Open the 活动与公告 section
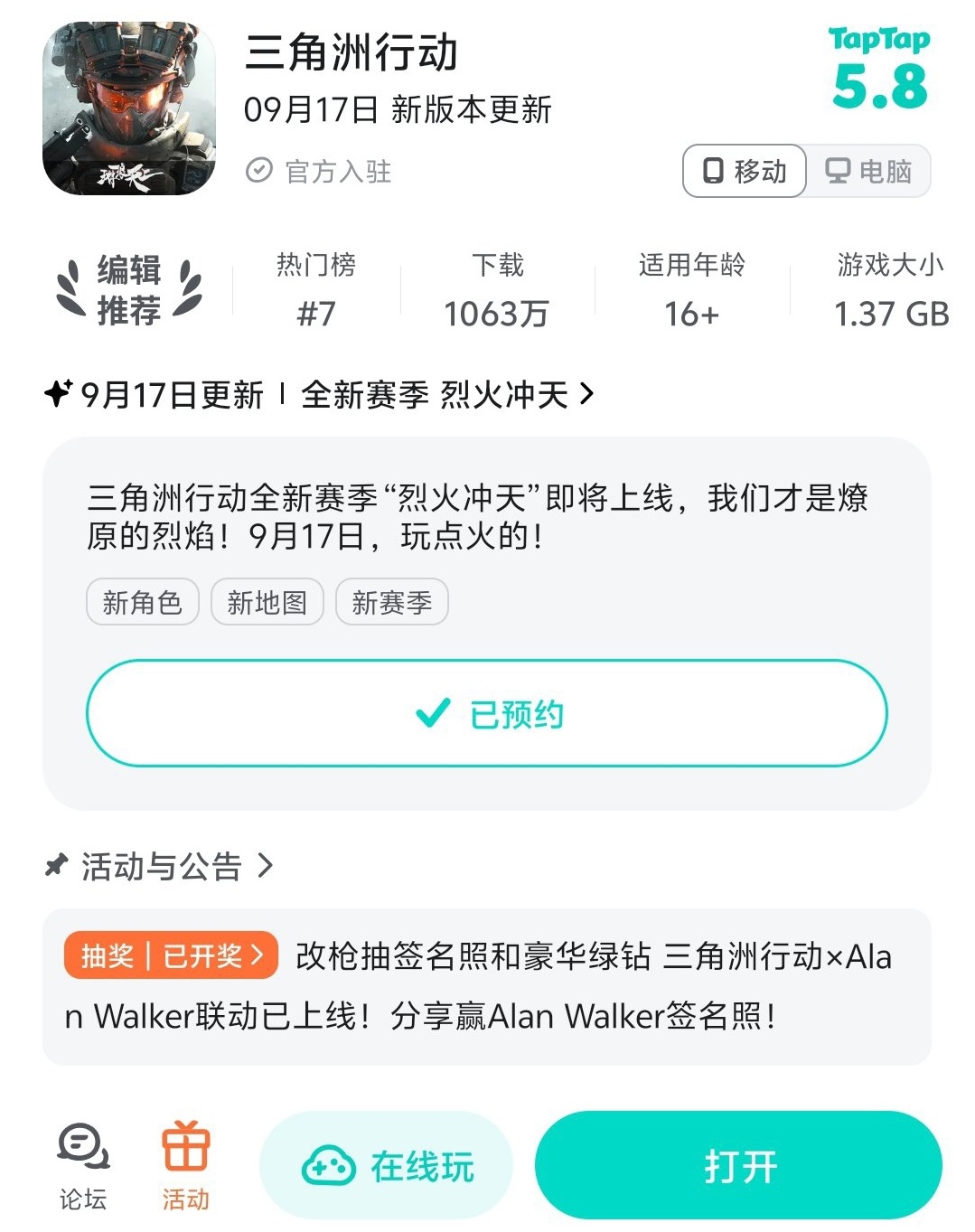 tap(159, 867)
